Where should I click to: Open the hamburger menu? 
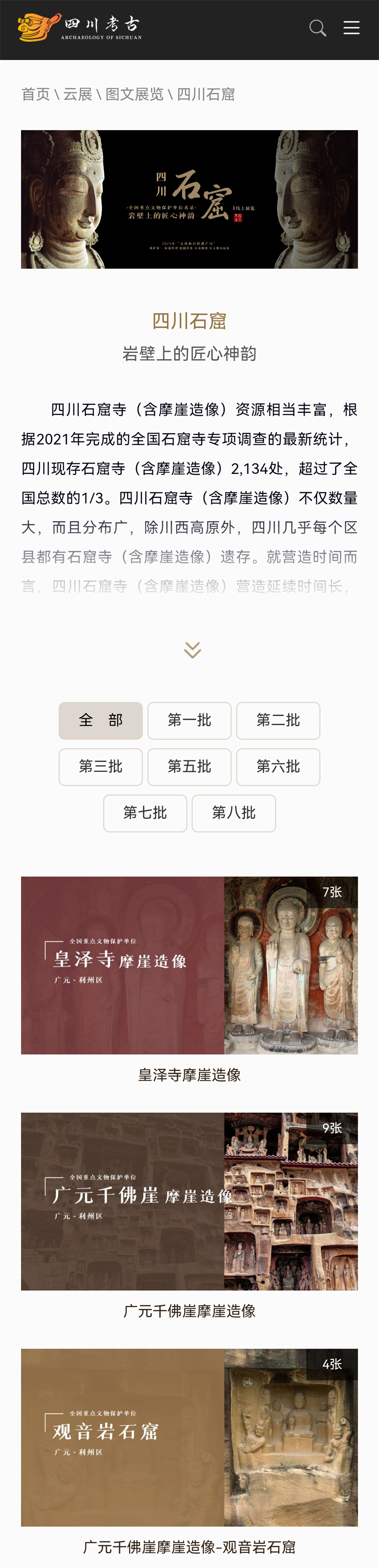(x=352, y=28)
